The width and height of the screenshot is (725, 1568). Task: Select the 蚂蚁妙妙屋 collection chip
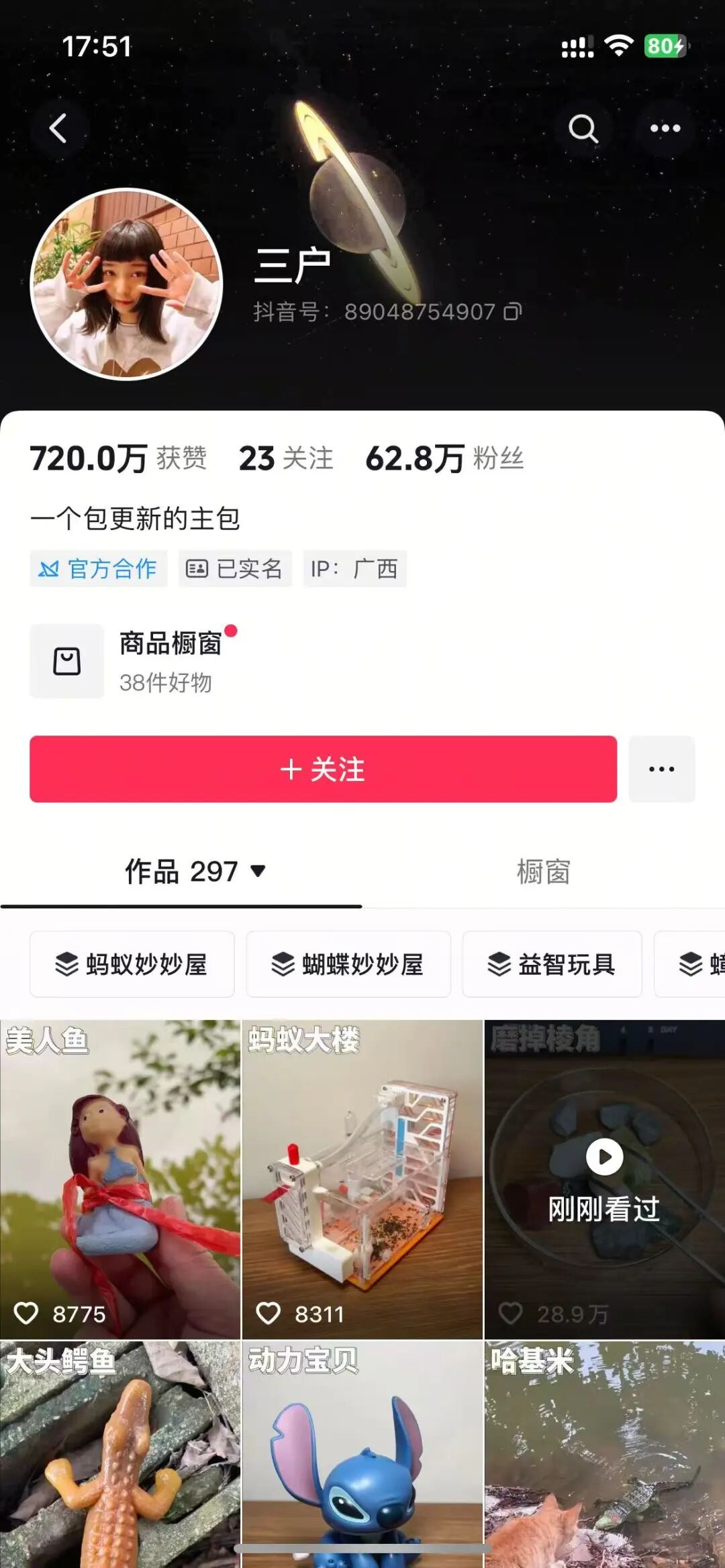132,964
